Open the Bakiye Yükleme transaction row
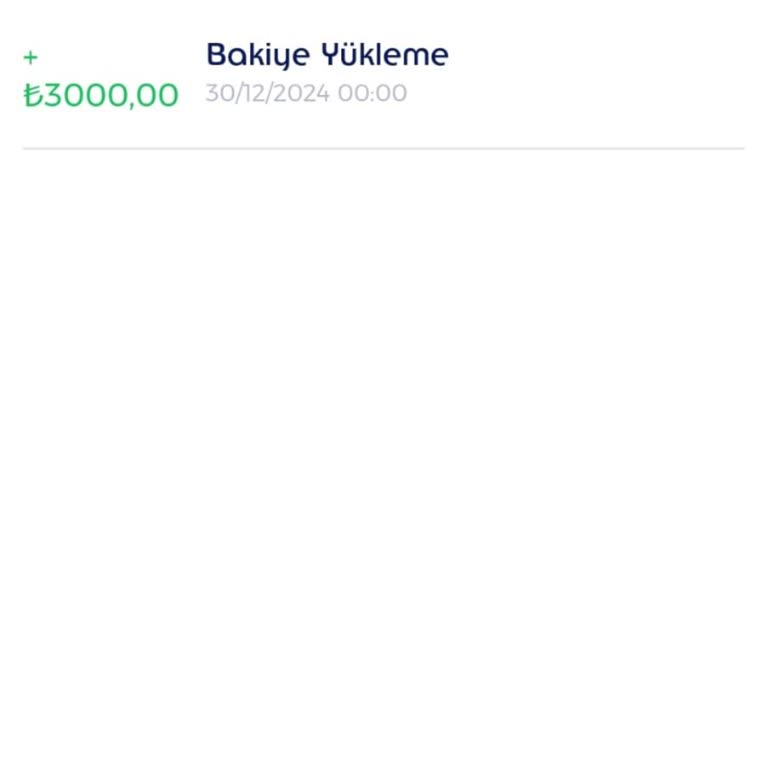 coord(327,73)
